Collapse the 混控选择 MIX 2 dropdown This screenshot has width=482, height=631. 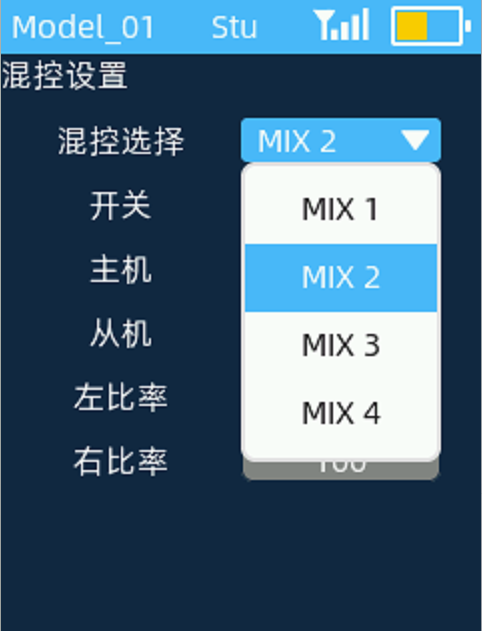pyautogui.click(x=341, y=140)
